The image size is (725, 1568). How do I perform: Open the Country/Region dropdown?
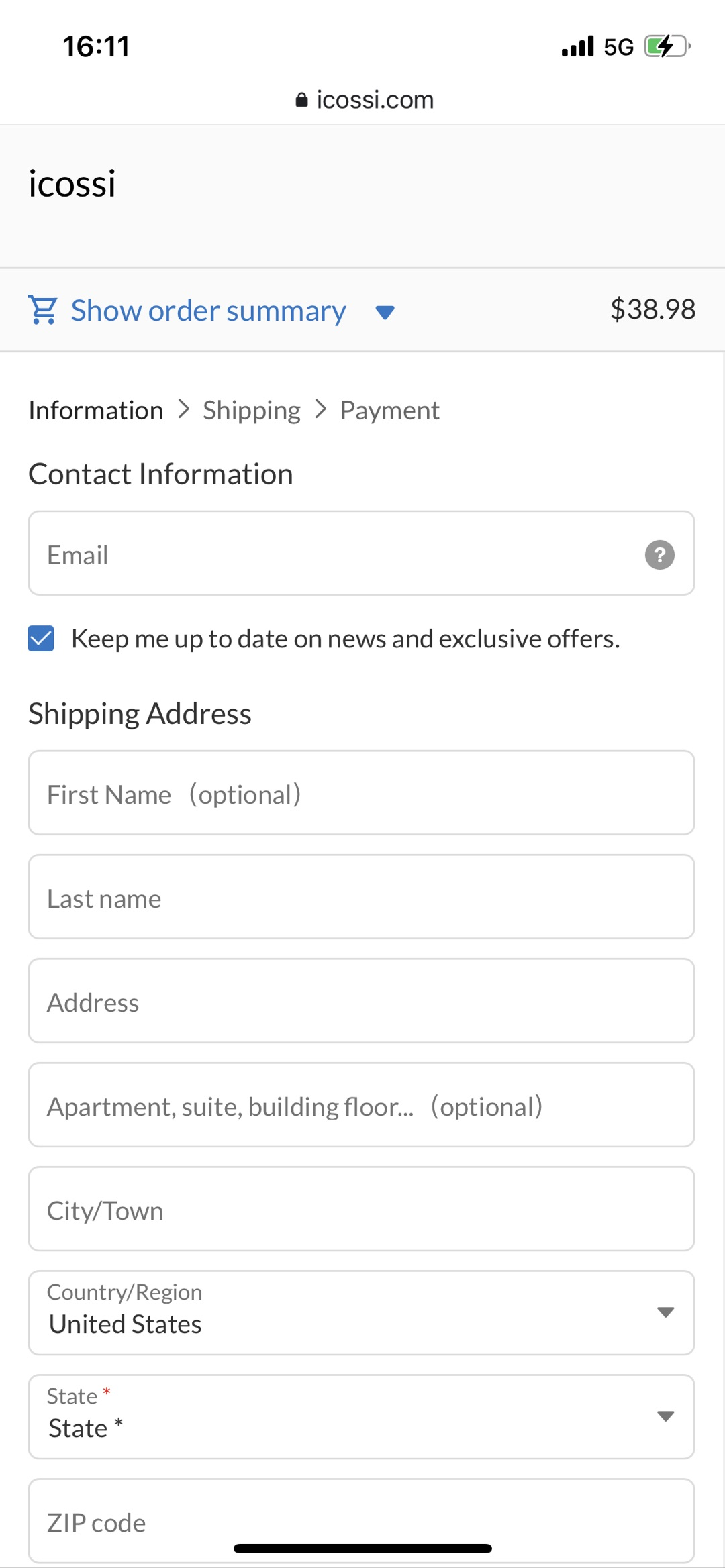coord(361,1313)
